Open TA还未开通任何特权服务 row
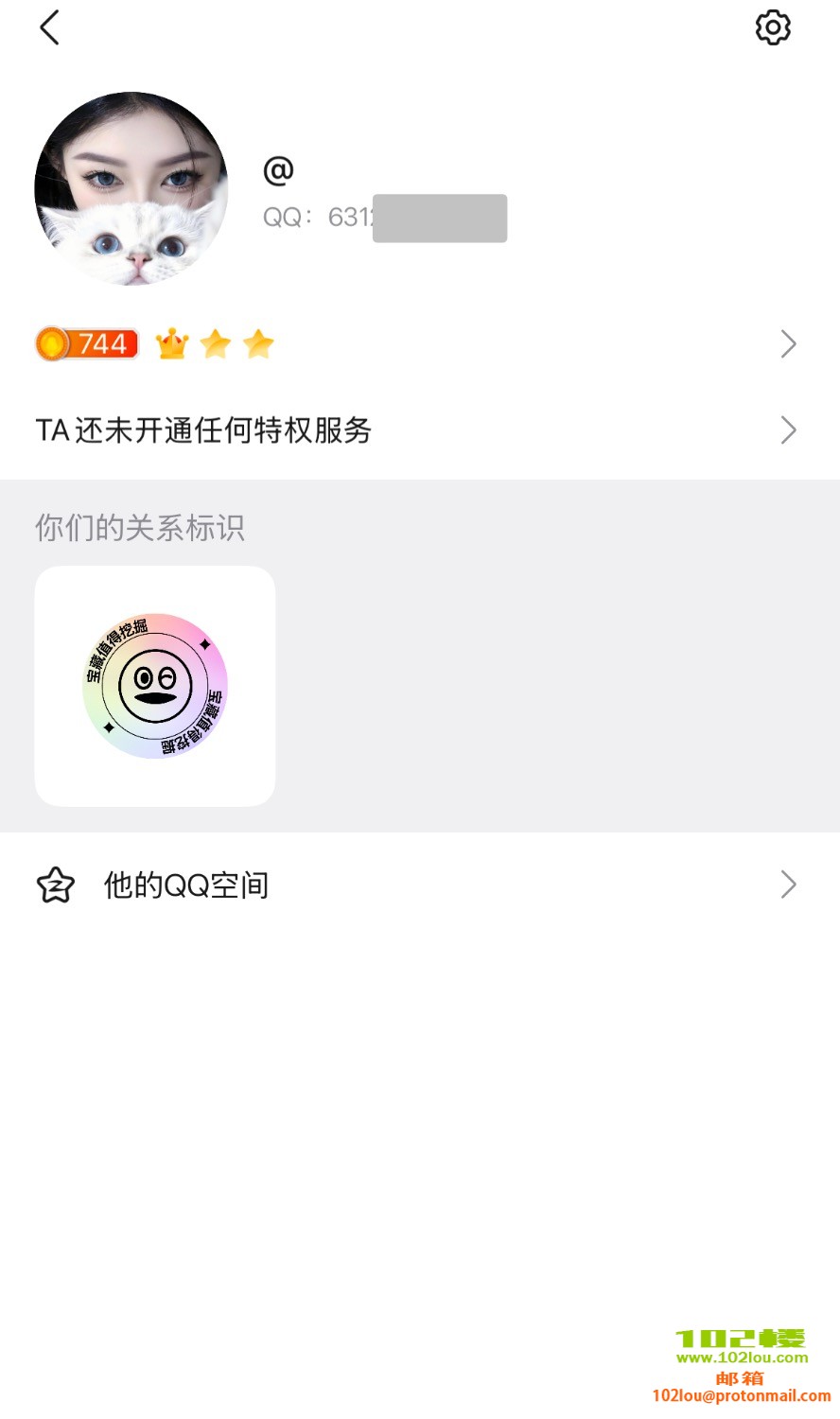The height and width of the screenshot is (1419, 840). 416,430
